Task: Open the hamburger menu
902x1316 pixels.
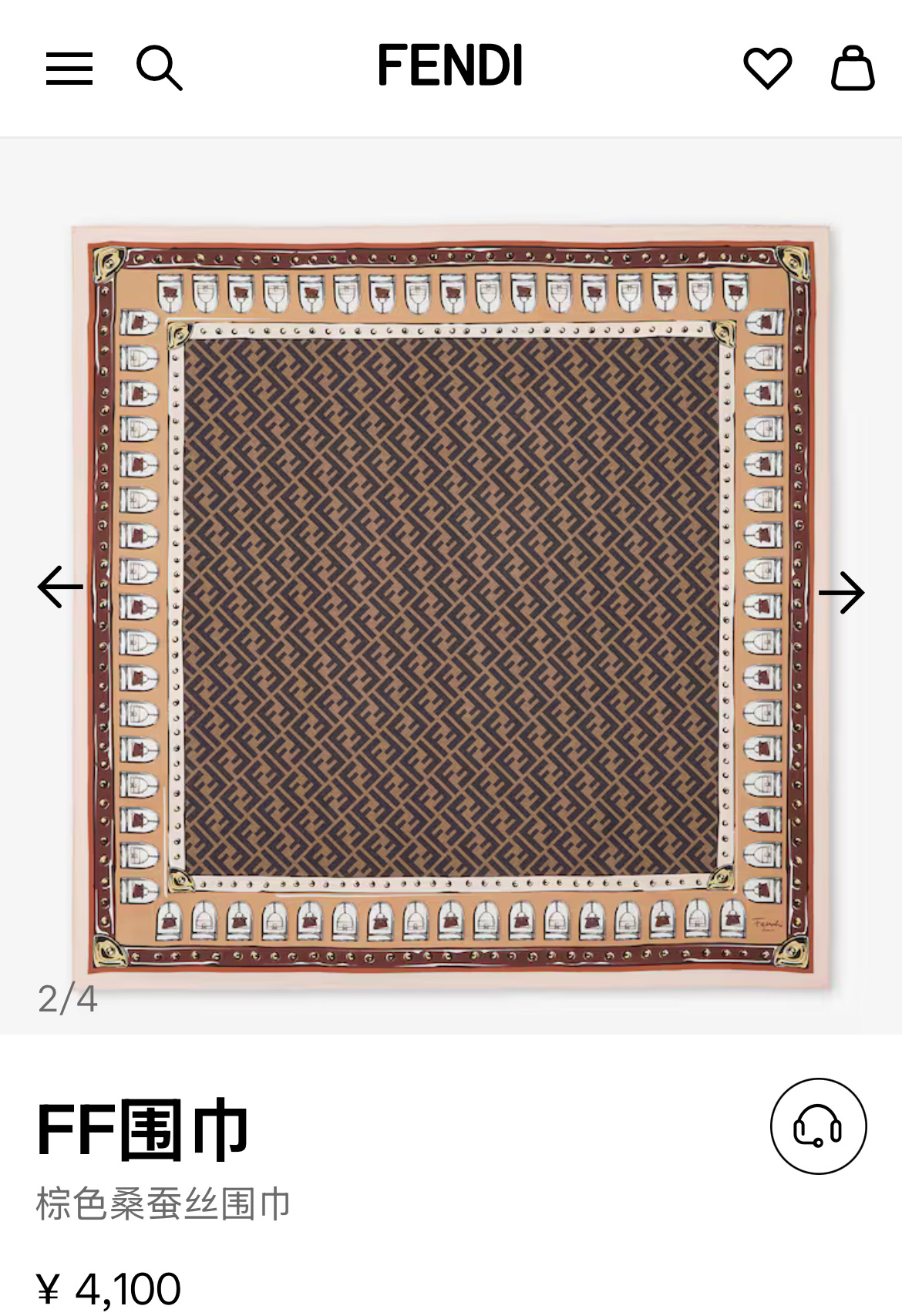Action: [69, 69]
